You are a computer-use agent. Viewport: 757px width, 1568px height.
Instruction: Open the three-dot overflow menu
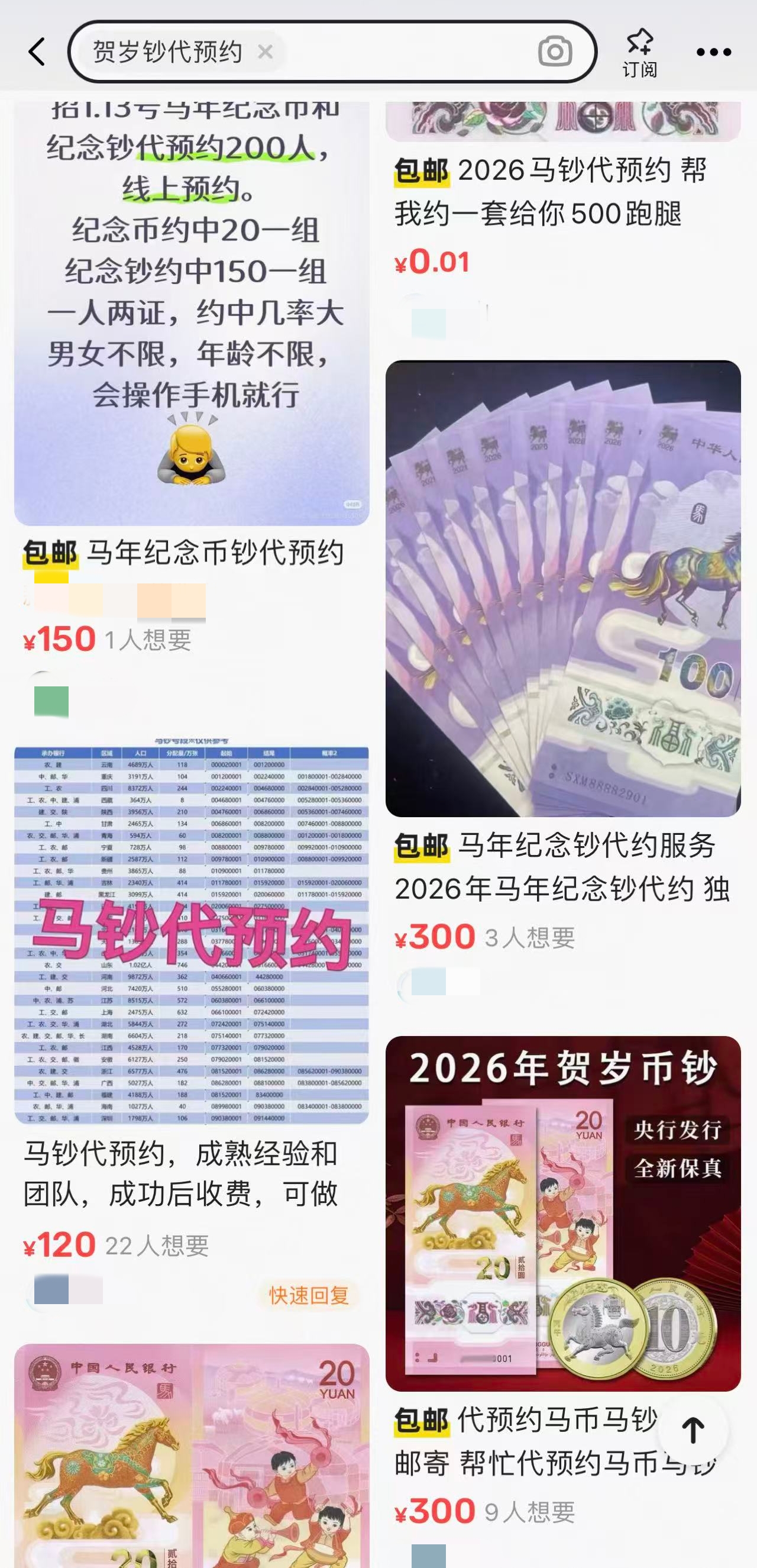point(713,52)
